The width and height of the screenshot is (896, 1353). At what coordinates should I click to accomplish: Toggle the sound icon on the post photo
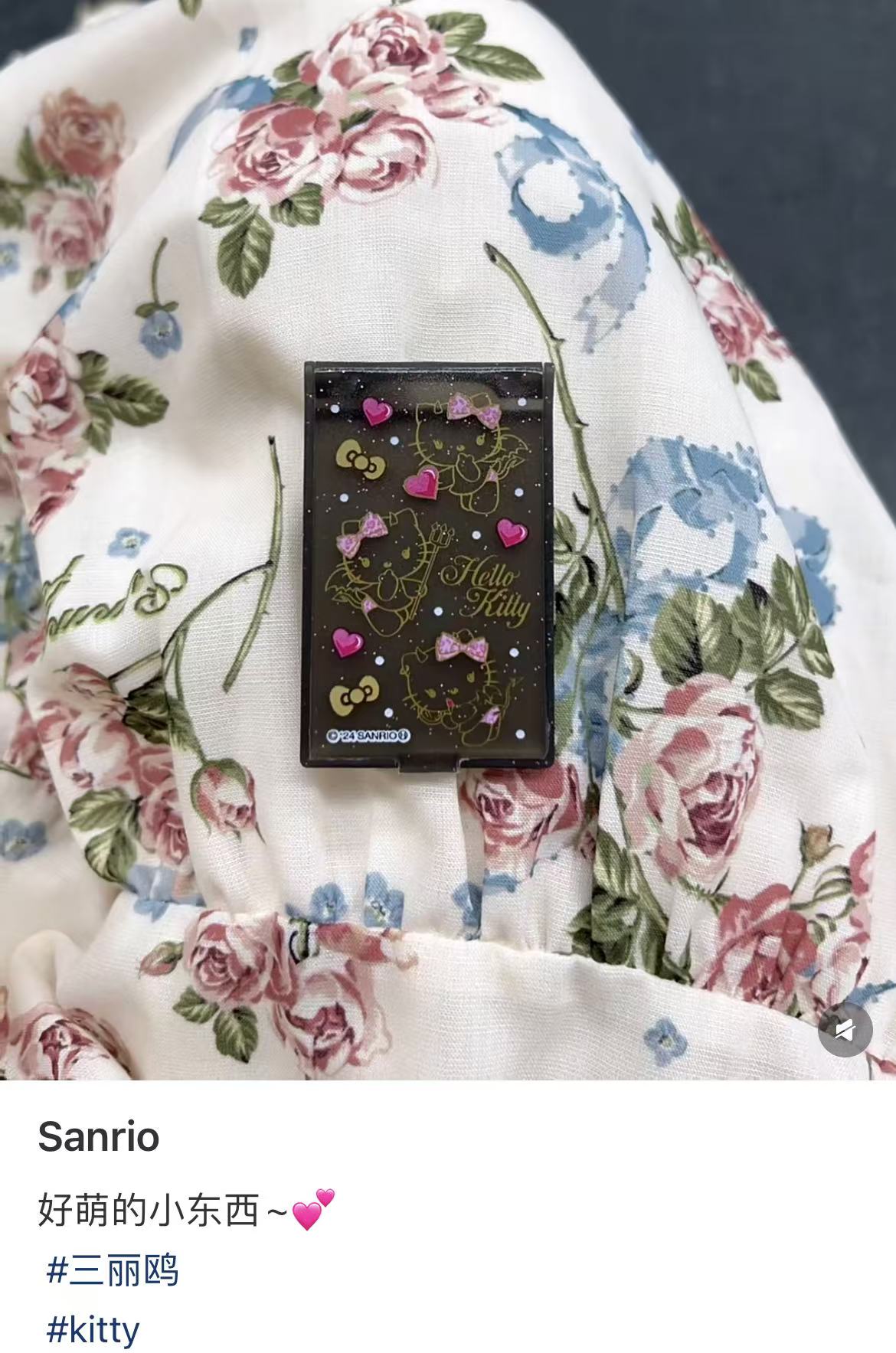845,1030
